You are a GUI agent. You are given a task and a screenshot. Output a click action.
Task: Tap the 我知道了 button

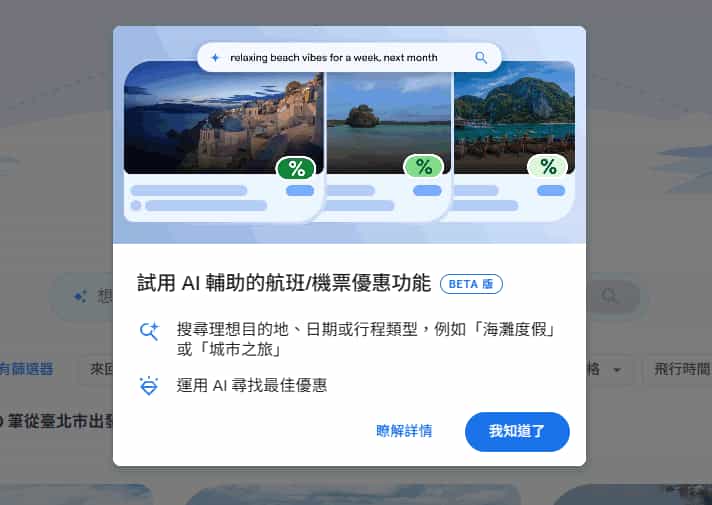point(517,431)
